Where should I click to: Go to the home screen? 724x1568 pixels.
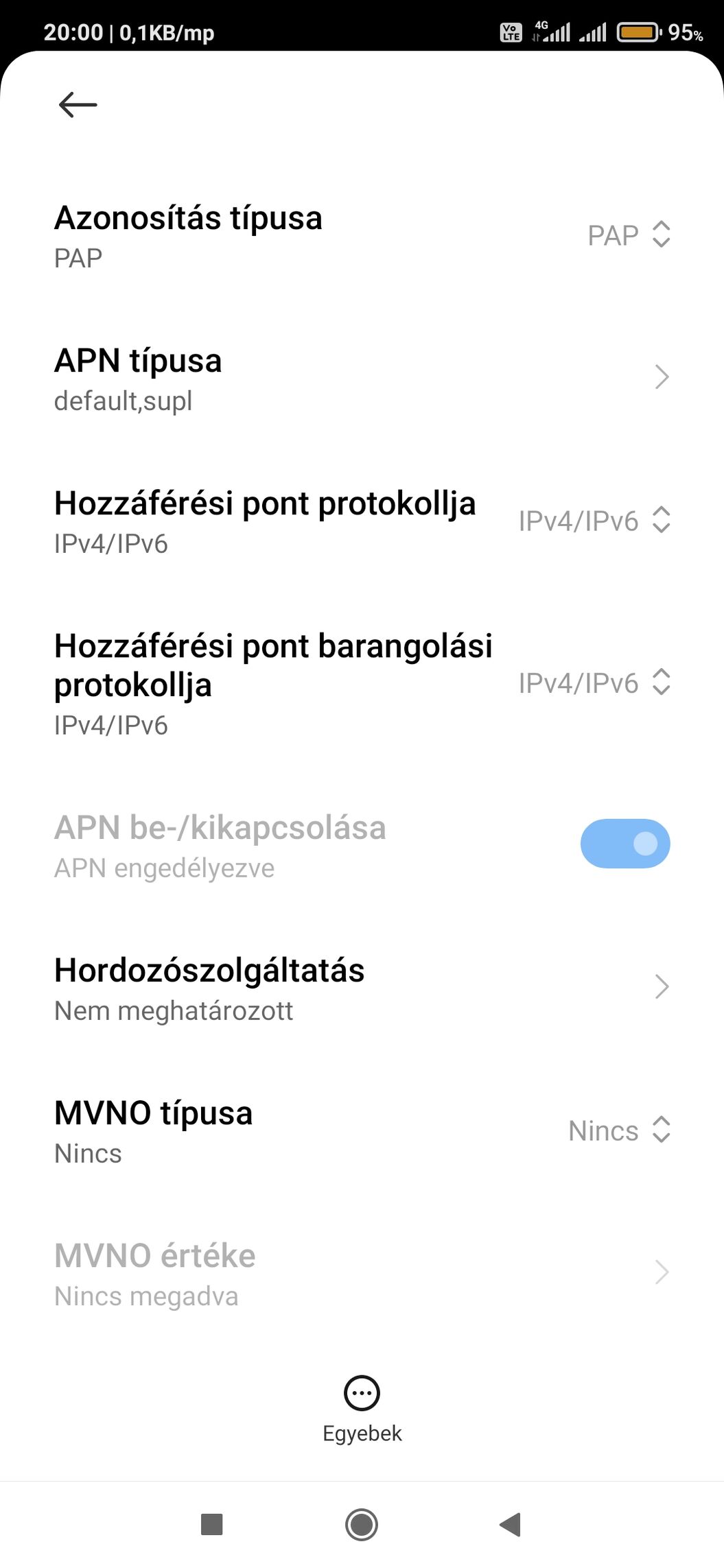coord(362,1525)
